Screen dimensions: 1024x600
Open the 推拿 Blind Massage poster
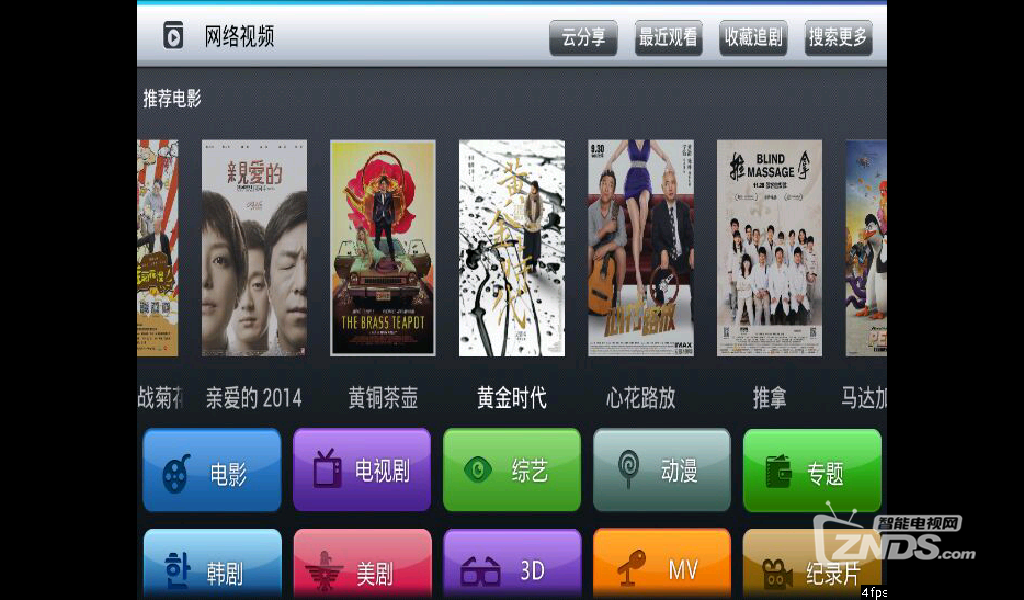tap(769, 247)
